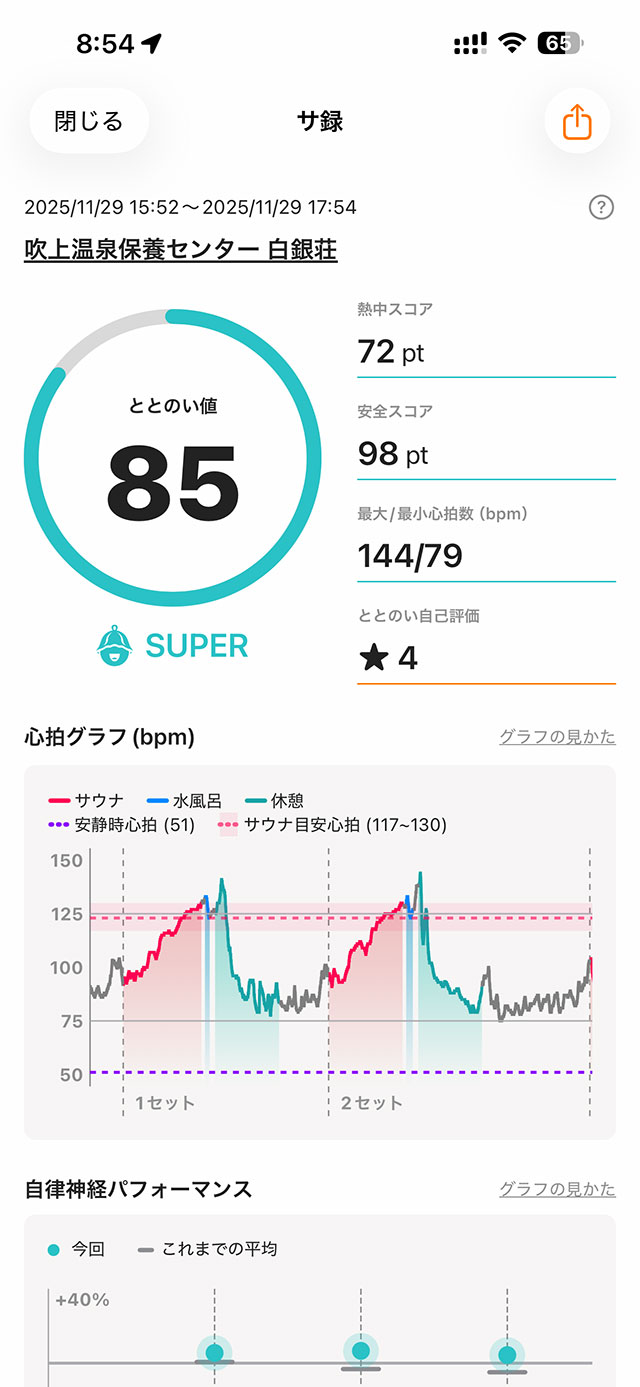The width and height of the screenshot is (640, 1387).
Task: Edit the ととのい自己評価 star rating
Action: coord(486,657)
